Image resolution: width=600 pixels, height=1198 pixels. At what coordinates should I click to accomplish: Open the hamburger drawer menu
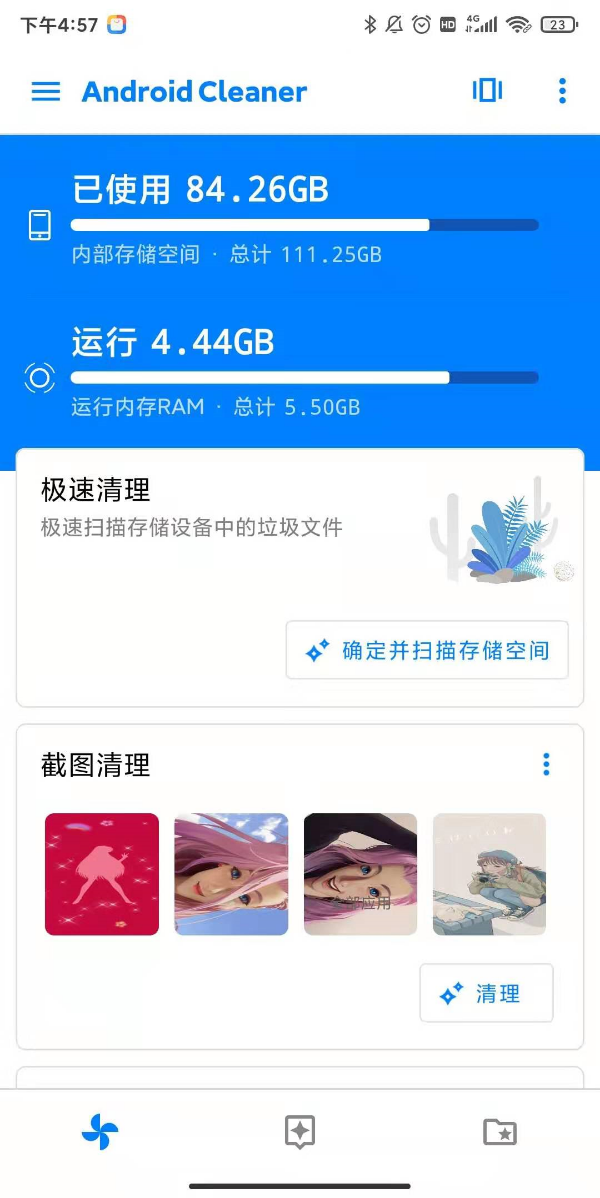coord(46,91)
